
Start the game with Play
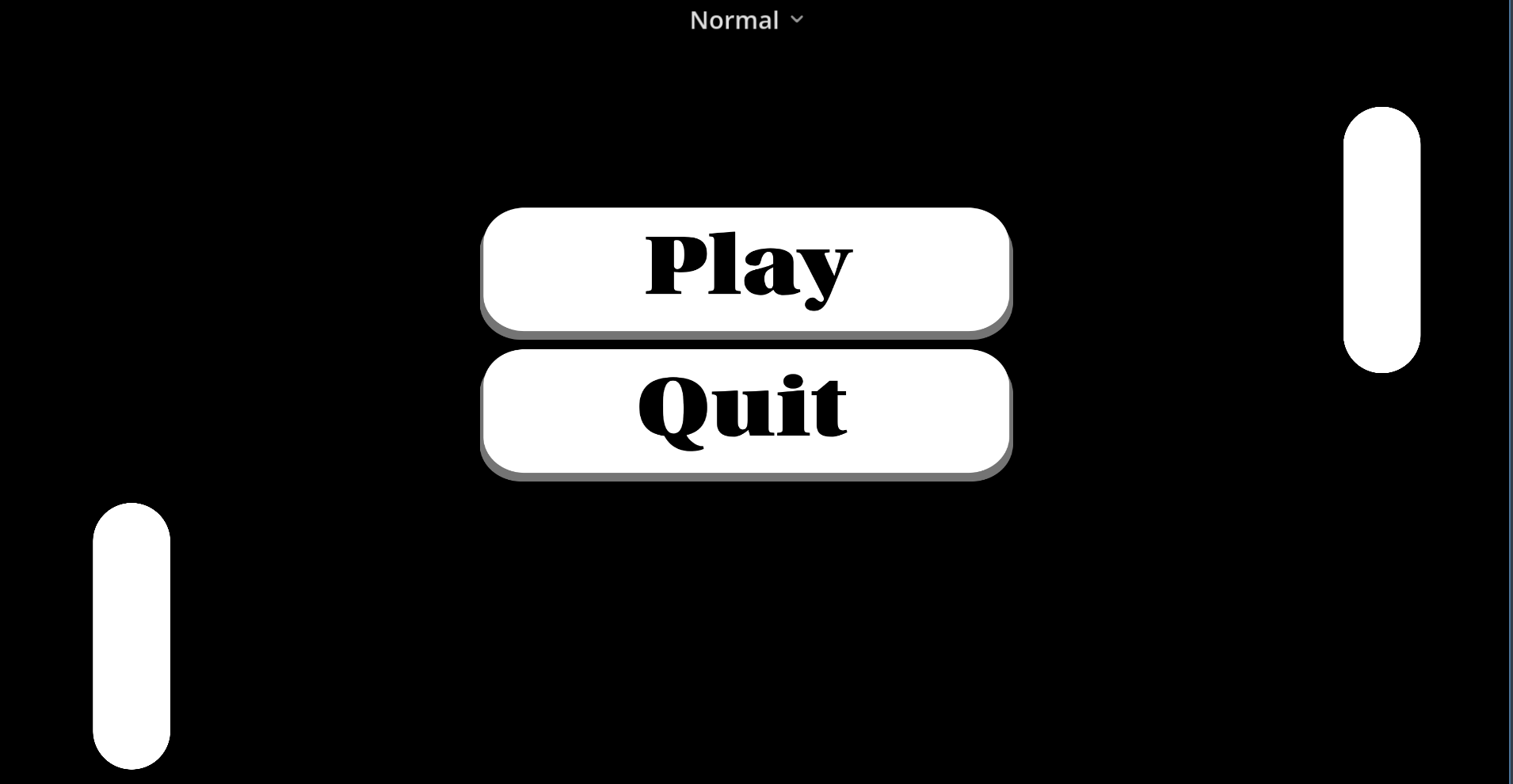745,268
